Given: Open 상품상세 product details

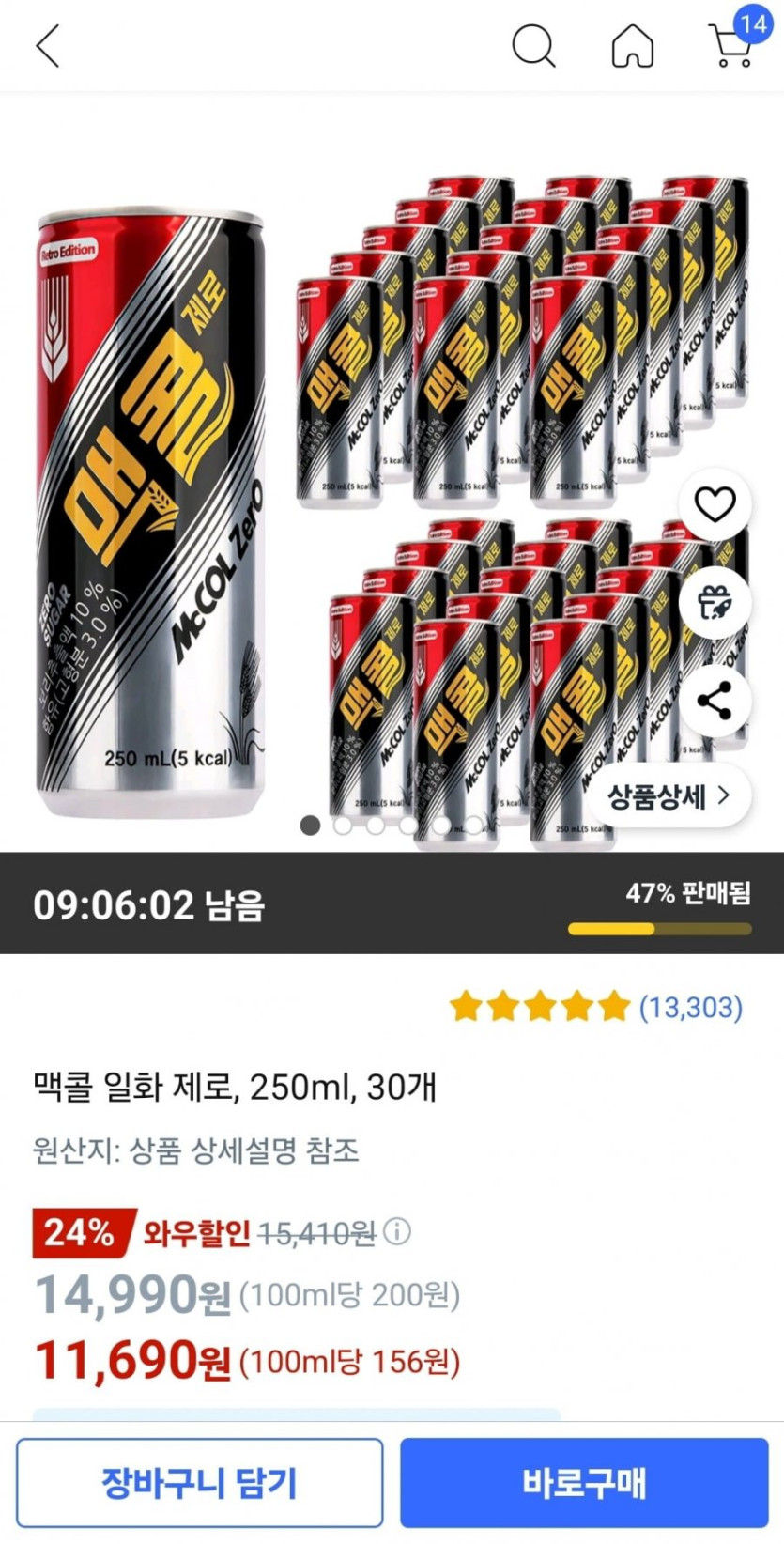Looking at the screenshot, I should [x=669, y=797].
